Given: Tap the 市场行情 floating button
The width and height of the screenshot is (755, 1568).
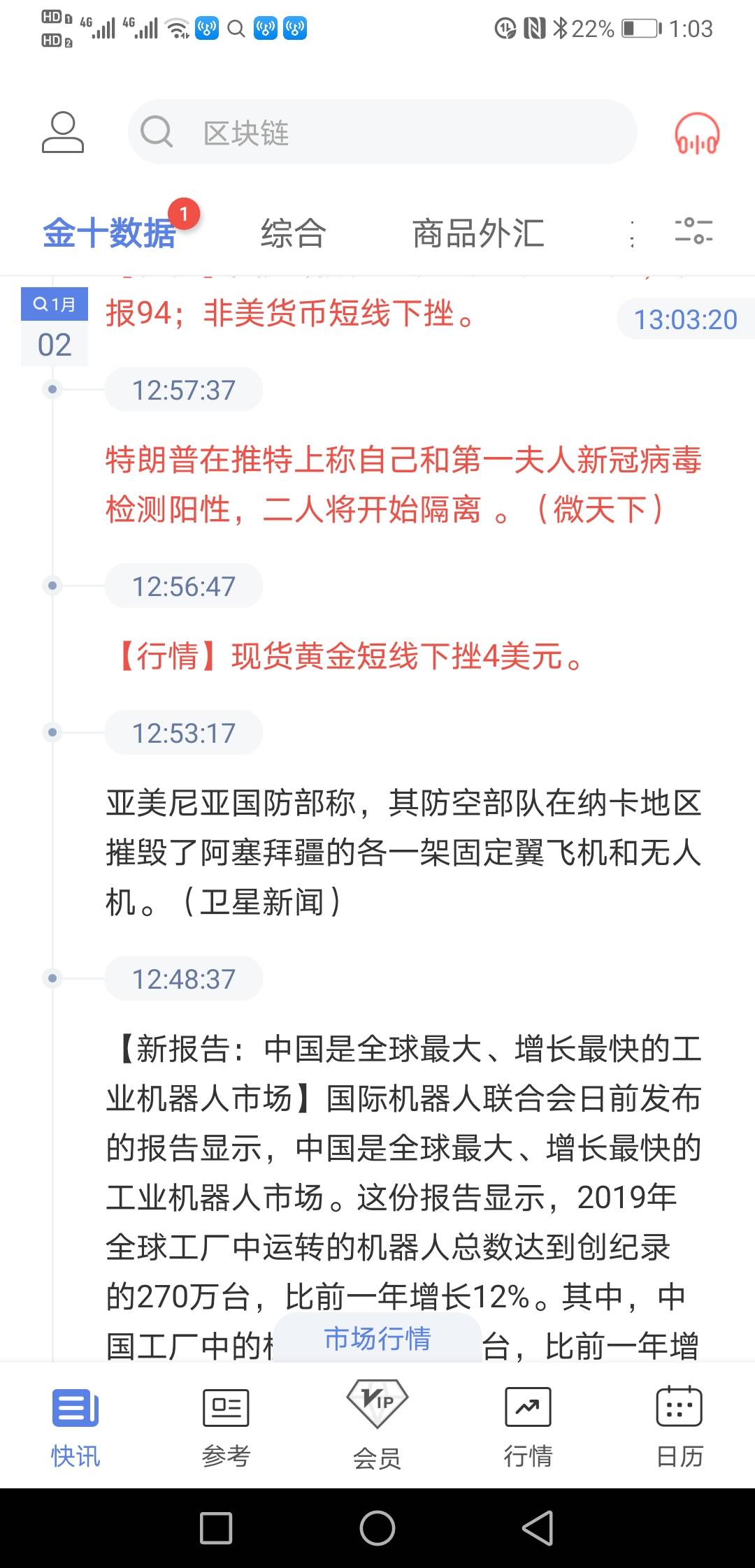Looking at the screenshot, I should 377,1338.
